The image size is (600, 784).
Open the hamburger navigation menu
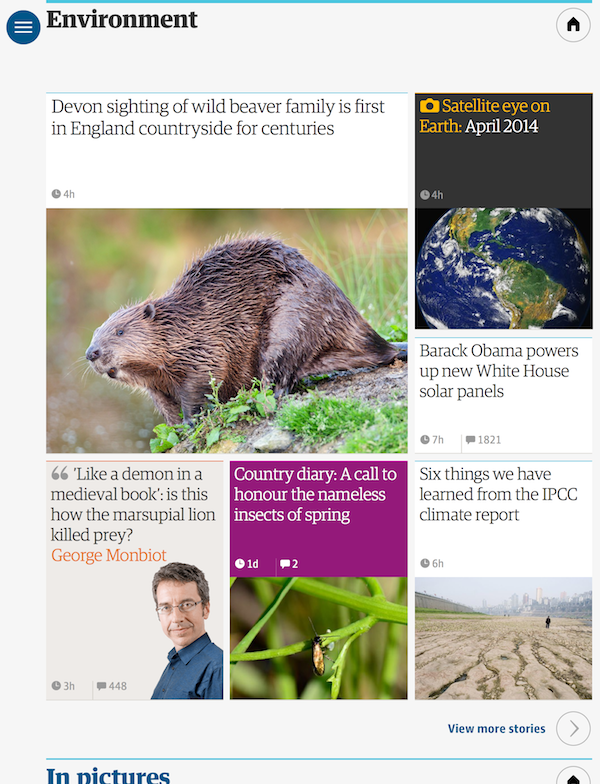pyautogui.click(x=23, y=27)
